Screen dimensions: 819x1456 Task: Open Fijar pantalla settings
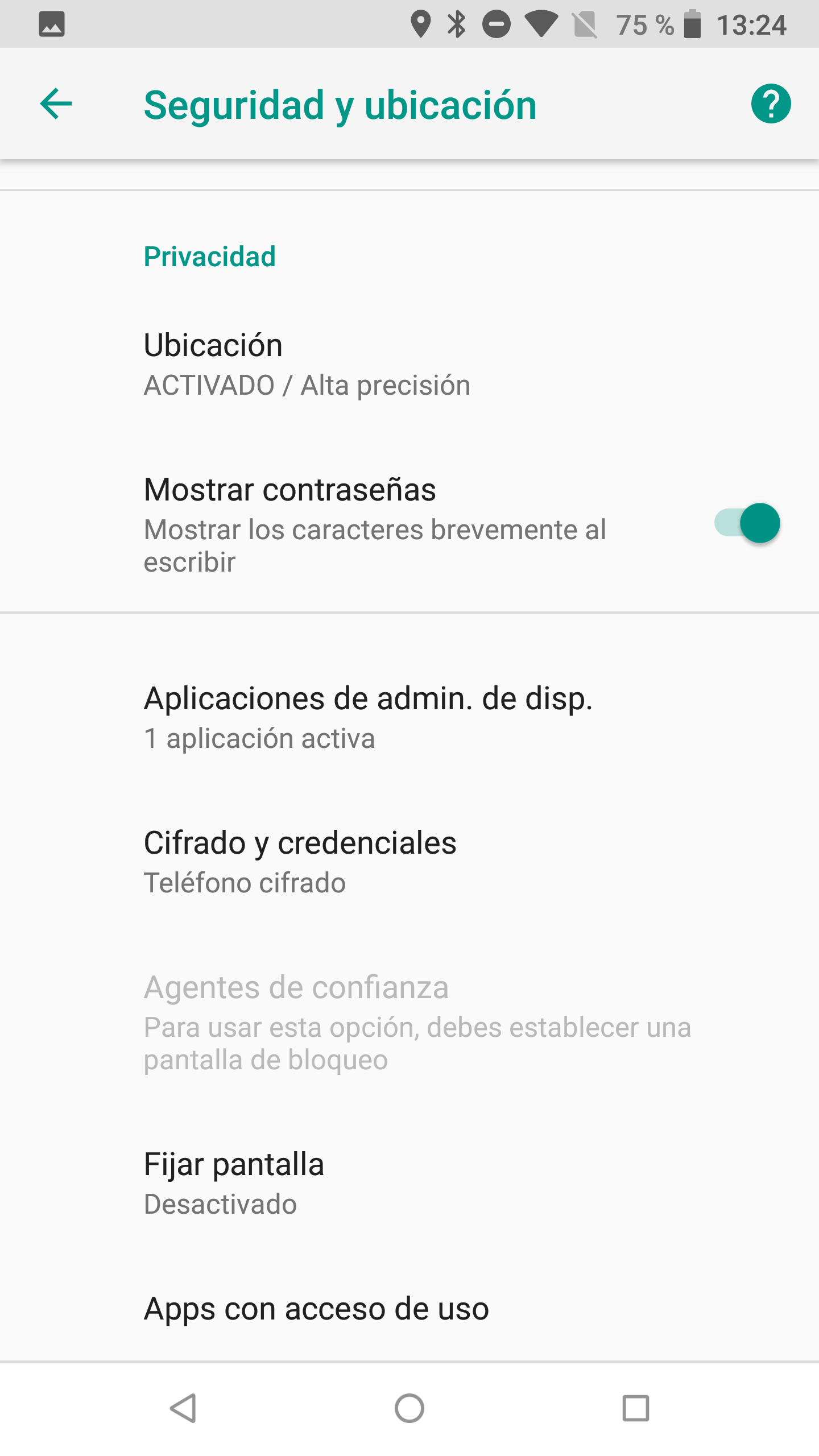(234, 1183)
